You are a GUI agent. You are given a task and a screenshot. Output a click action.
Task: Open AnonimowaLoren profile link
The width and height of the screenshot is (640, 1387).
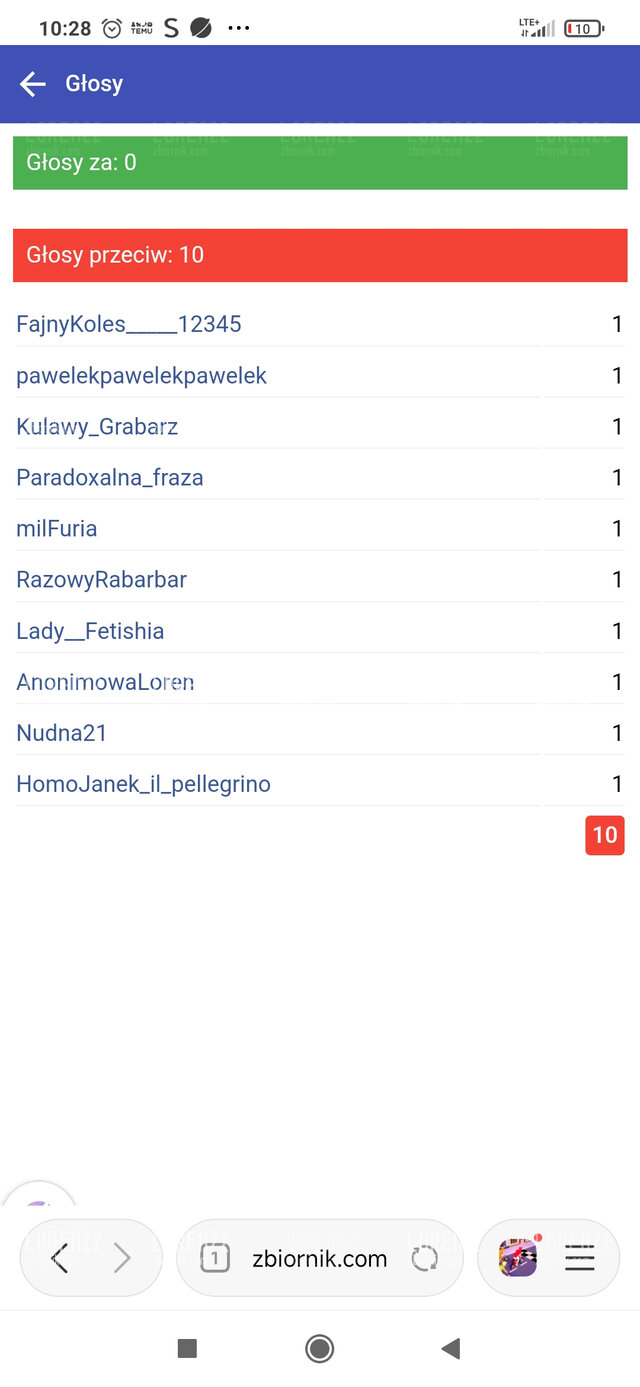pos(105,682)
